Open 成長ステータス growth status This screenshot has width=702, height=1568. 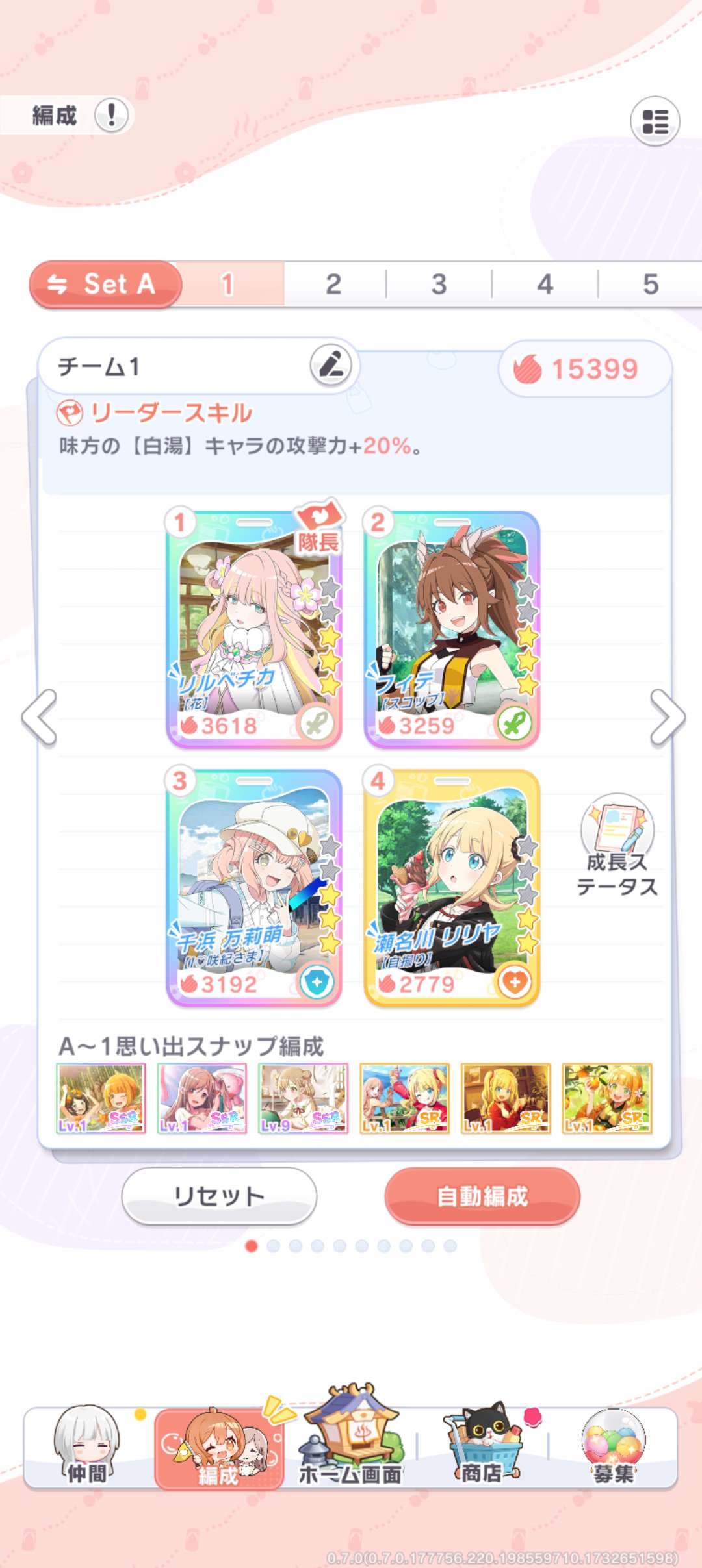coord(617,846)
